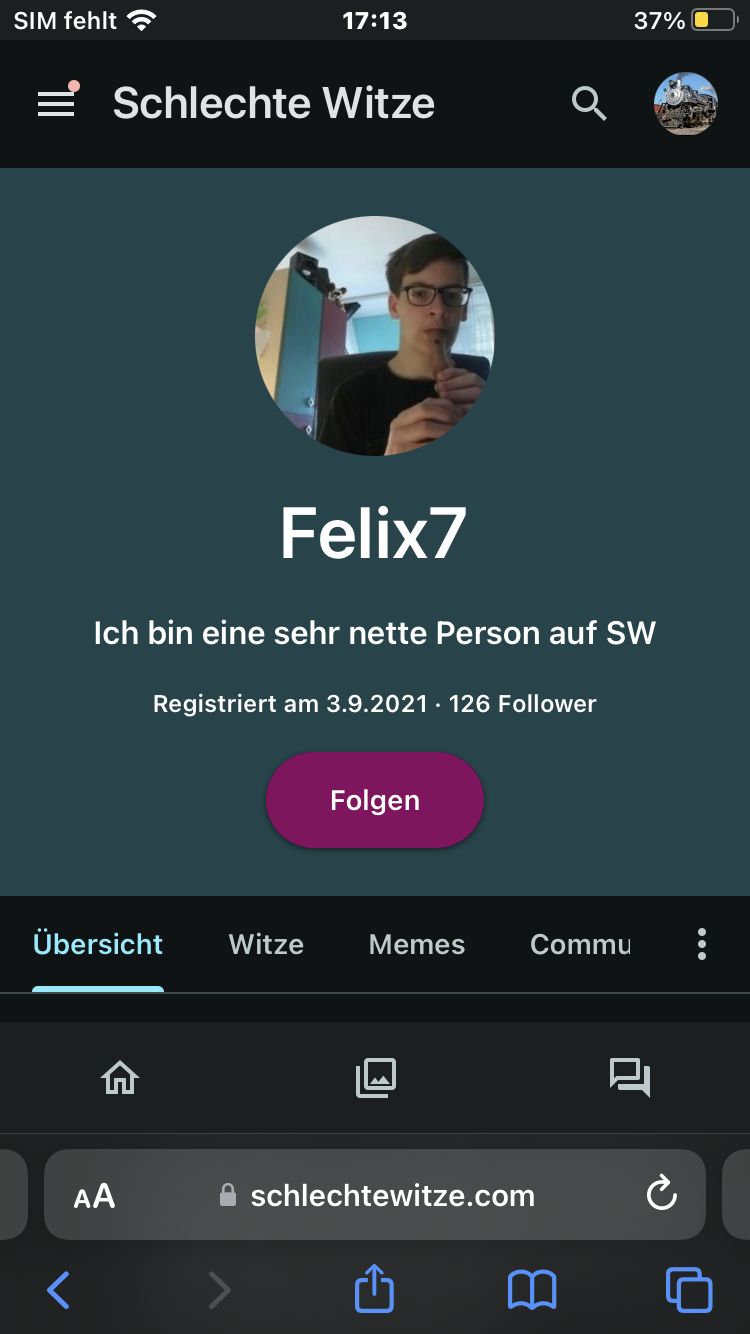The height and width of the screenshot is (1334, 750).
Task: Open Safari bookmarks
Action: (532, 1290)
